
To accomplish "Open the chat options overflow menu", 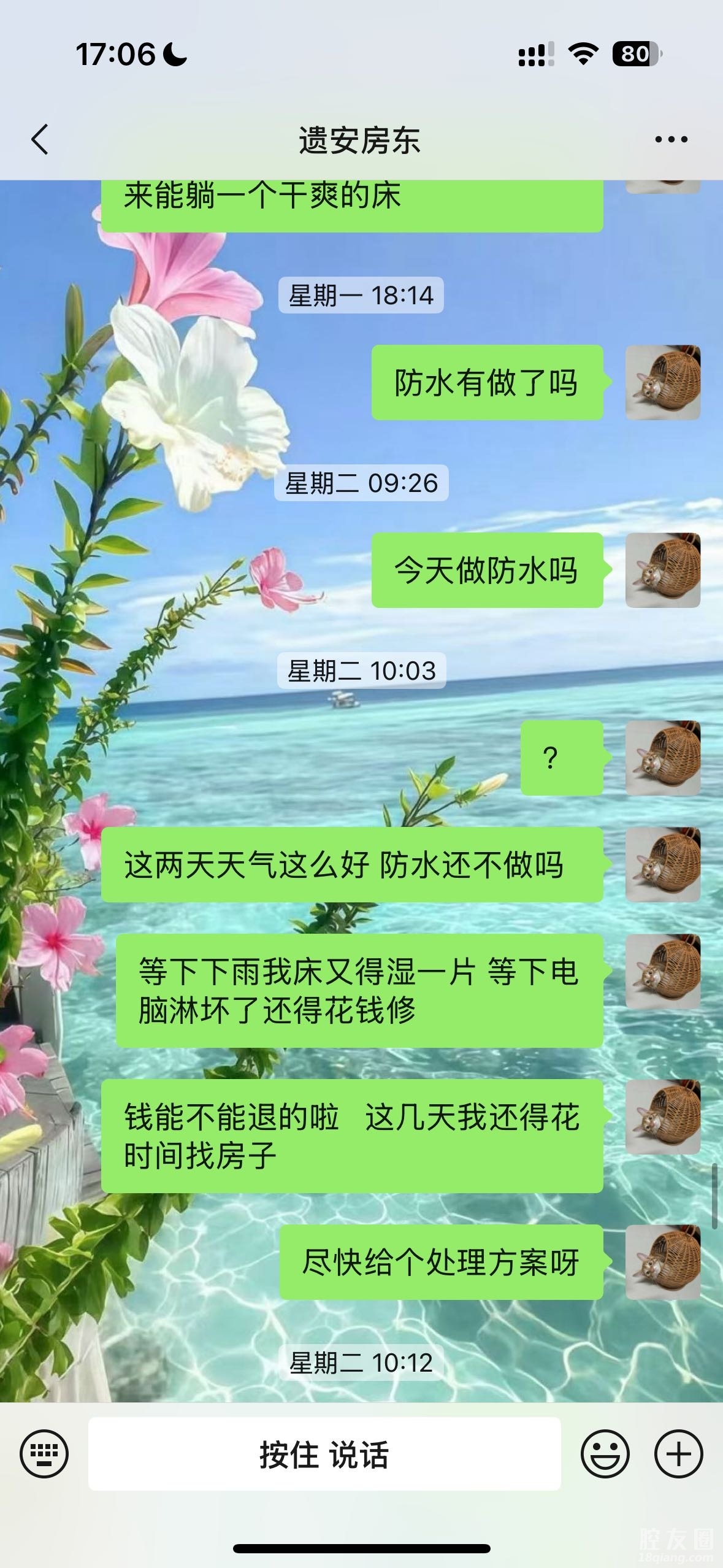I will click(671, 140).
